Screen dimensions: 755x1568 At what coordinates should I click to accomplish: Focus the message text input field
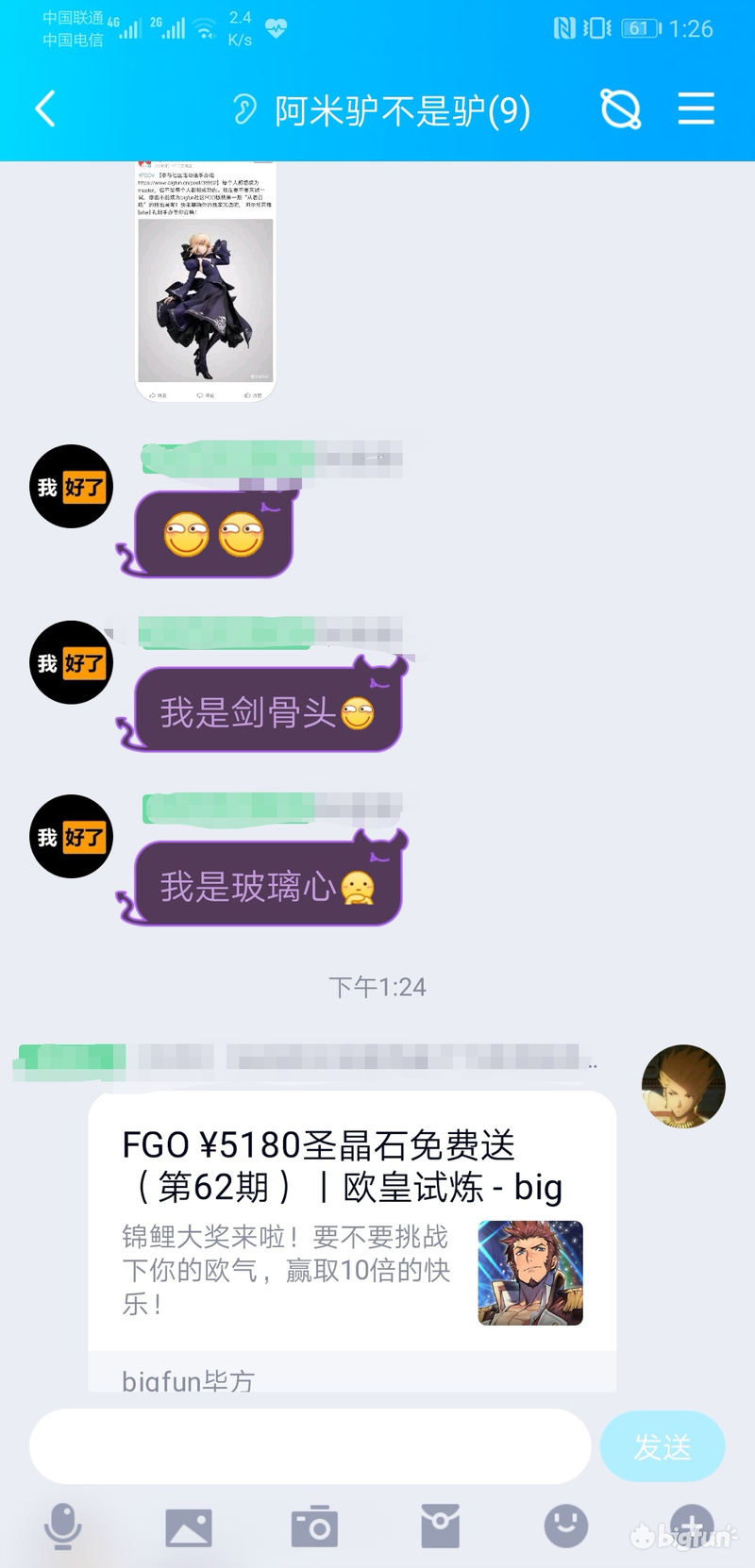coord(310,1446)
